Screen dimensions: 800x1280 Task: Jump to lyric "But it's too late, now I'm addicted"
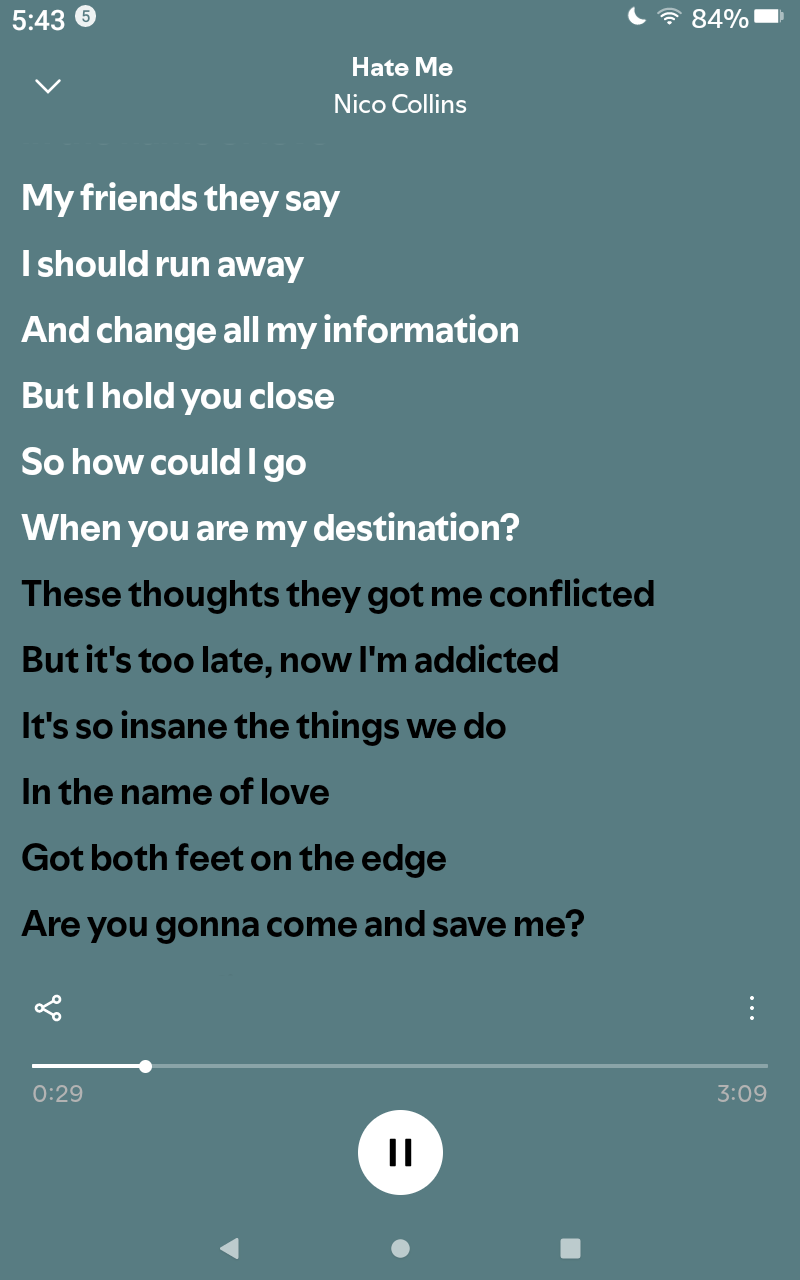coord(290,660)
